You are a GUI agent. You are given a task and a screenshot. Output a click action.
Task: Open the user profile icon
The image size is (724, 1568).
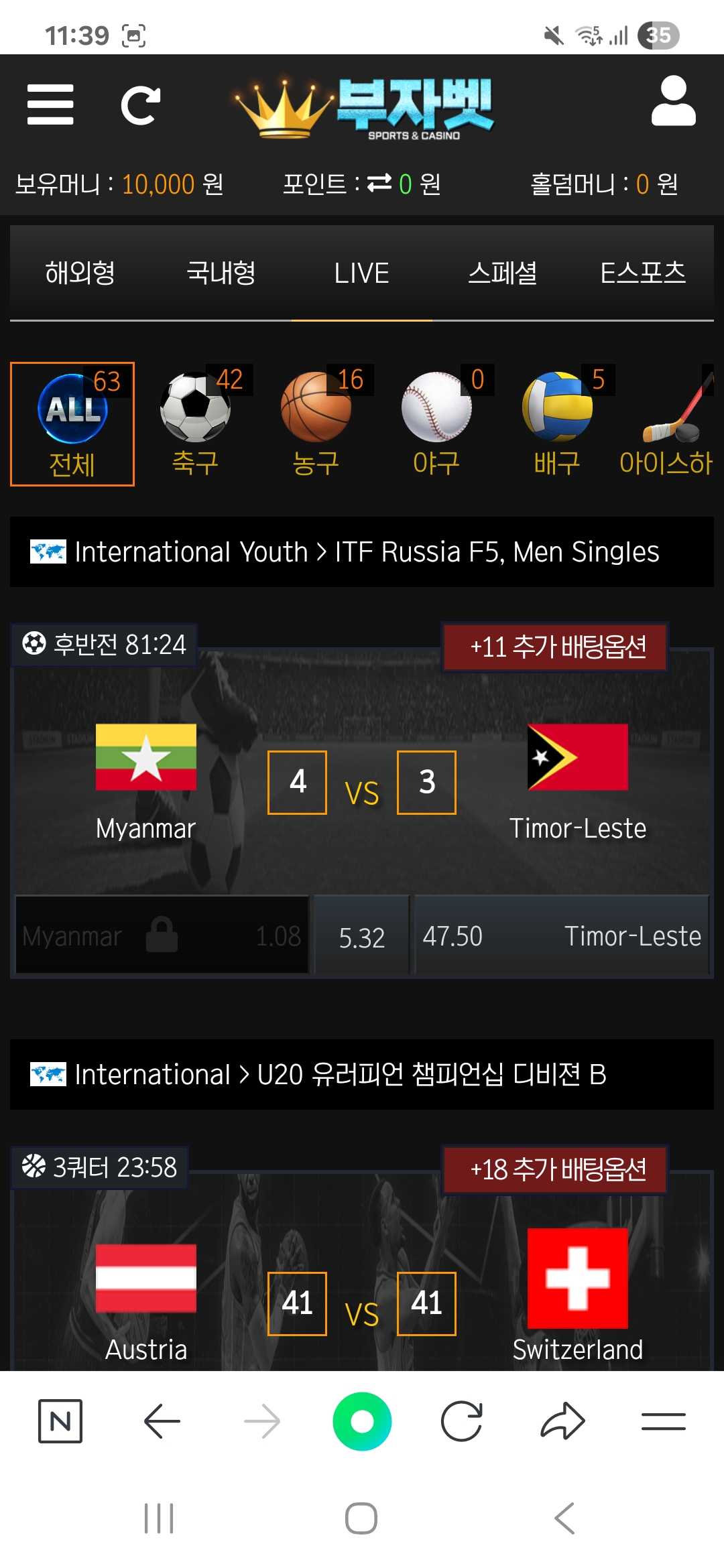(x=673, y=102)
